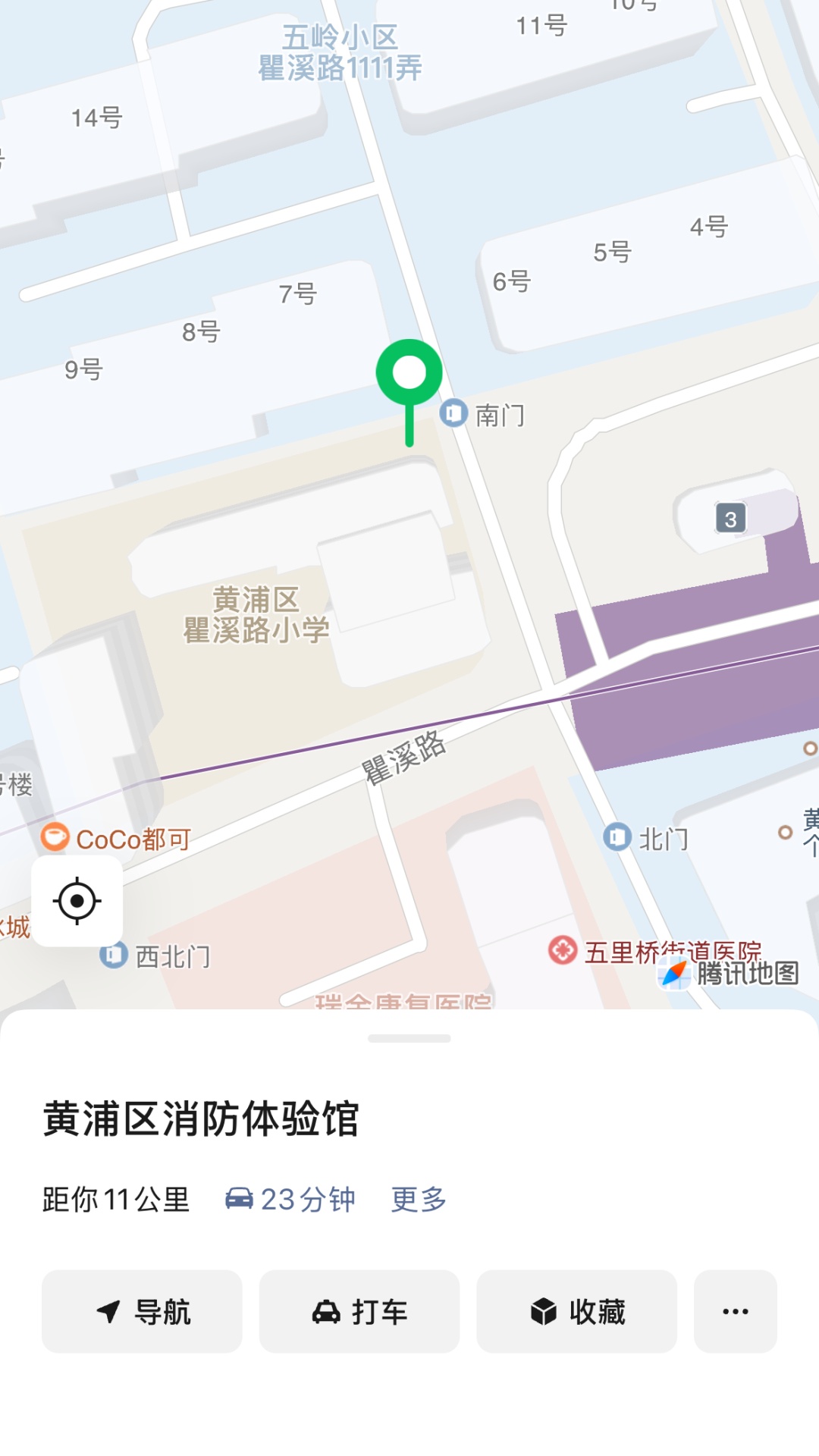Viewport: 819px width, 1456px height.
Task: Open the three-dot more options button
Action: (735, 1311)
